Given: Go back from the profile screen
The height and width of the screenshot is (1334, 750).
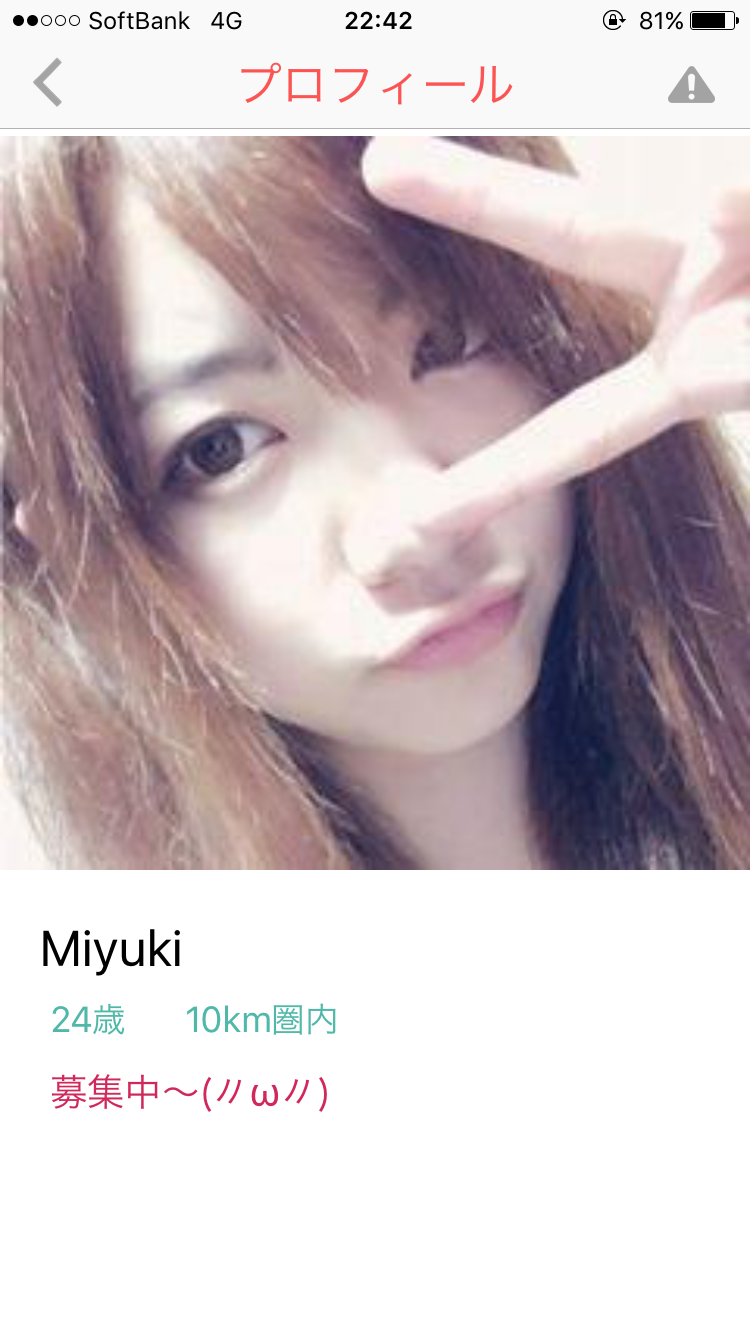Looking at the screenshot, I should coord(47,83).
